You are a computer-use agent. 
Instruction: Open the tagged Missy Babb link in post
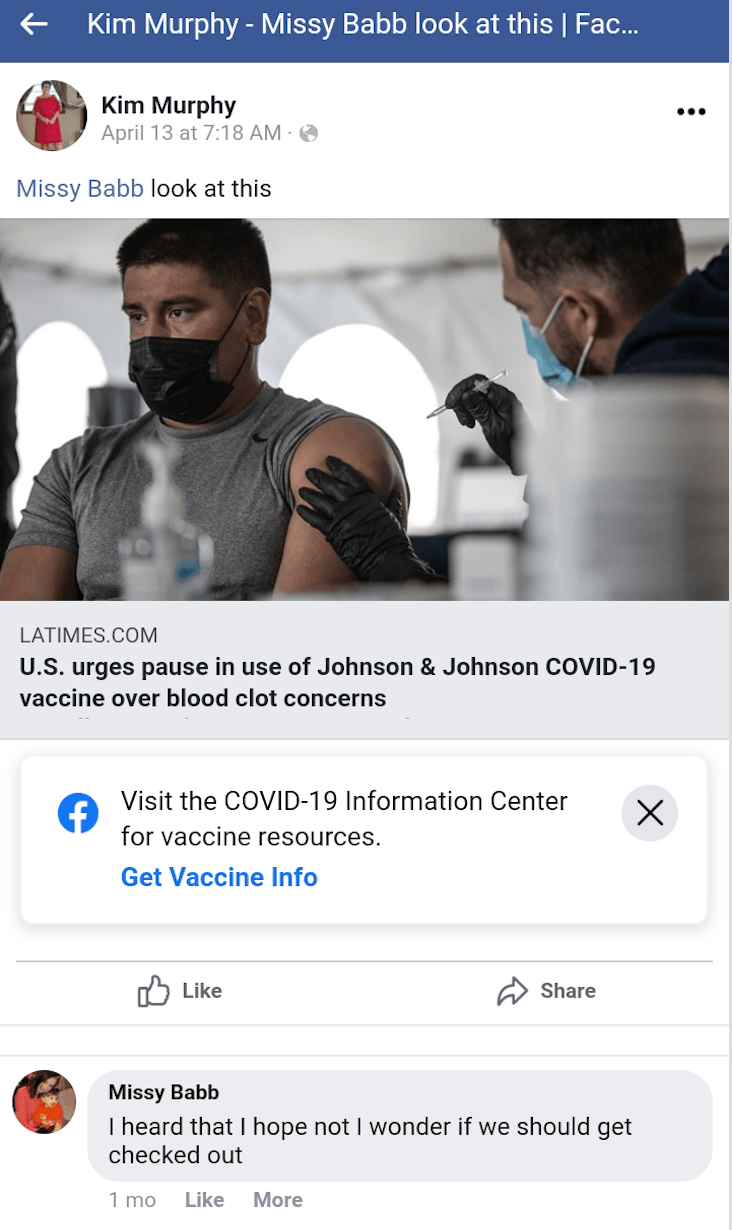click(x=80, y=188)
